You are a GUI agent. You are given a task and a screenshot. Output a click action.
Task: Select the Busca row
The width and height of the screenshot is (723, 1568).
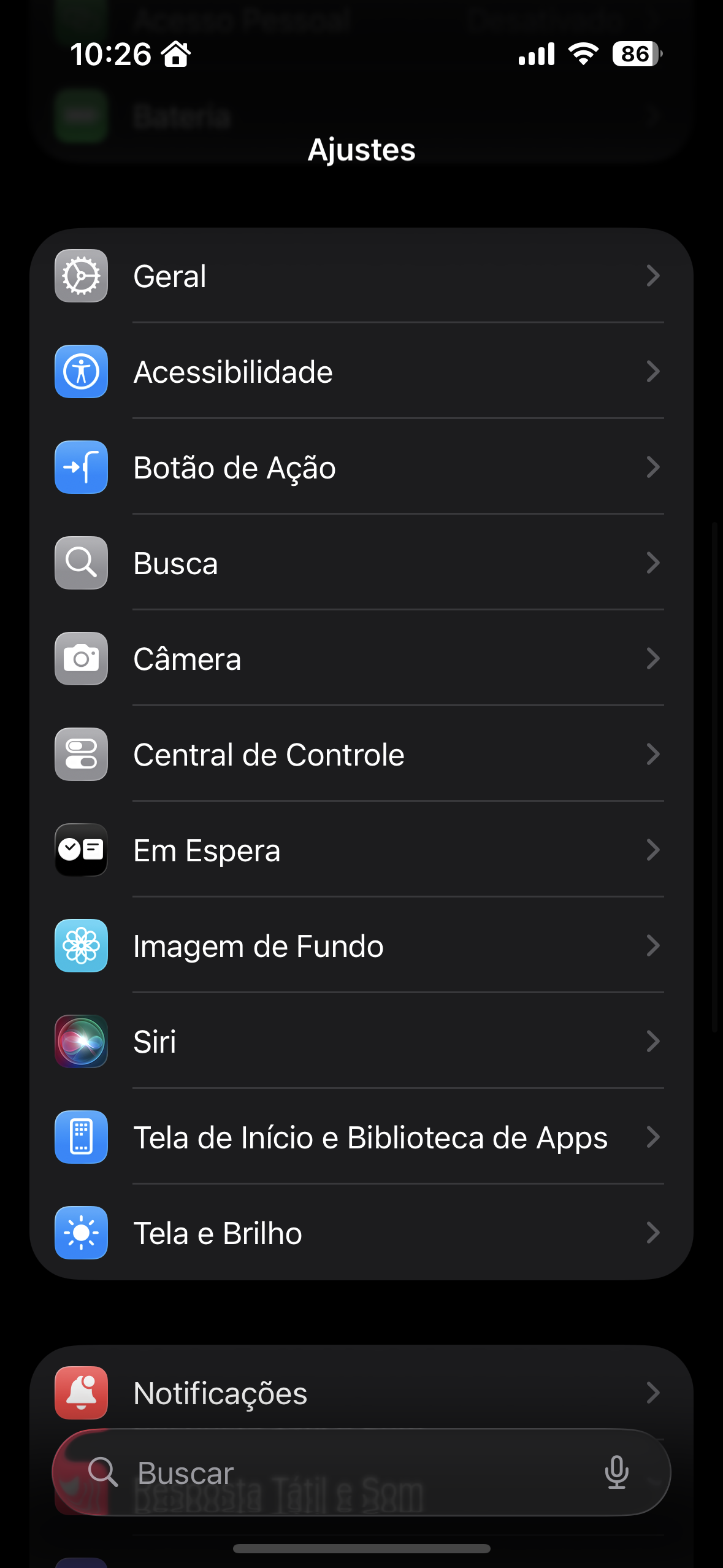[x=361, y=563]
